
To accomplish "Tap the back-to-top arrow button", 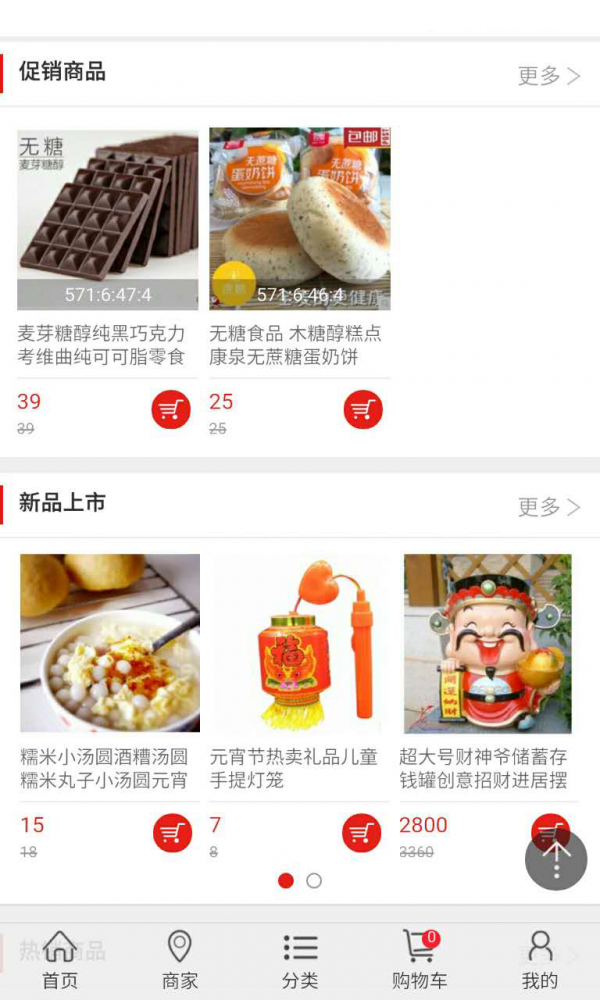I will [x=556, y=859].
